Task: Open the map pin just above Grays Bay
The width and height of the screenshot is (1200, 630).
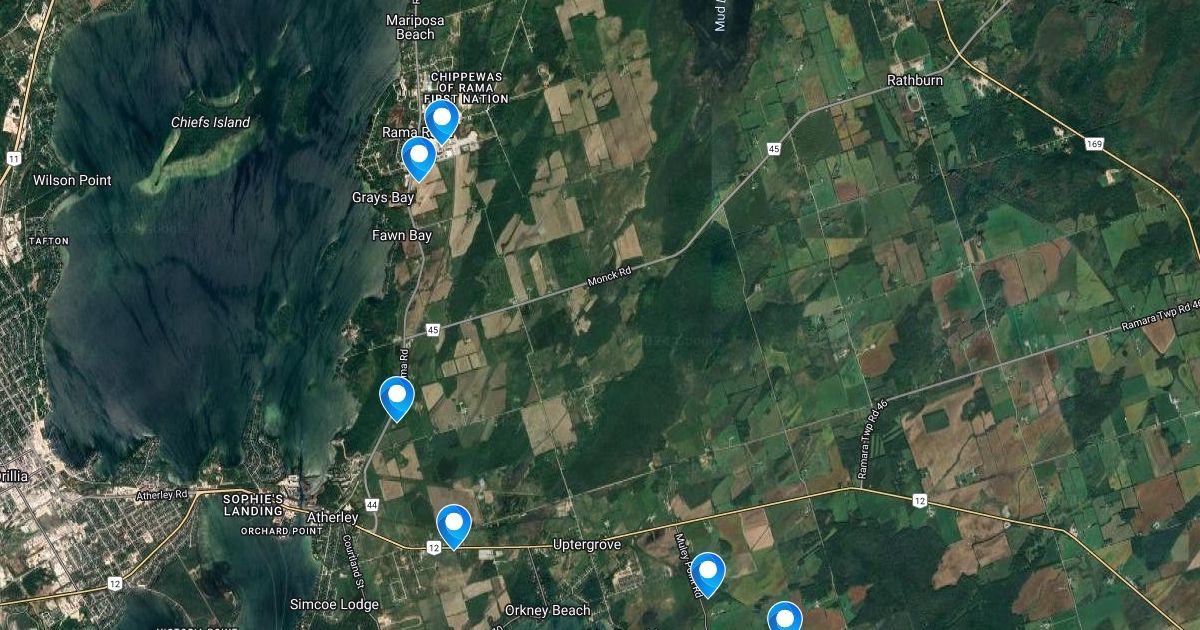Action: coord(418,157)
